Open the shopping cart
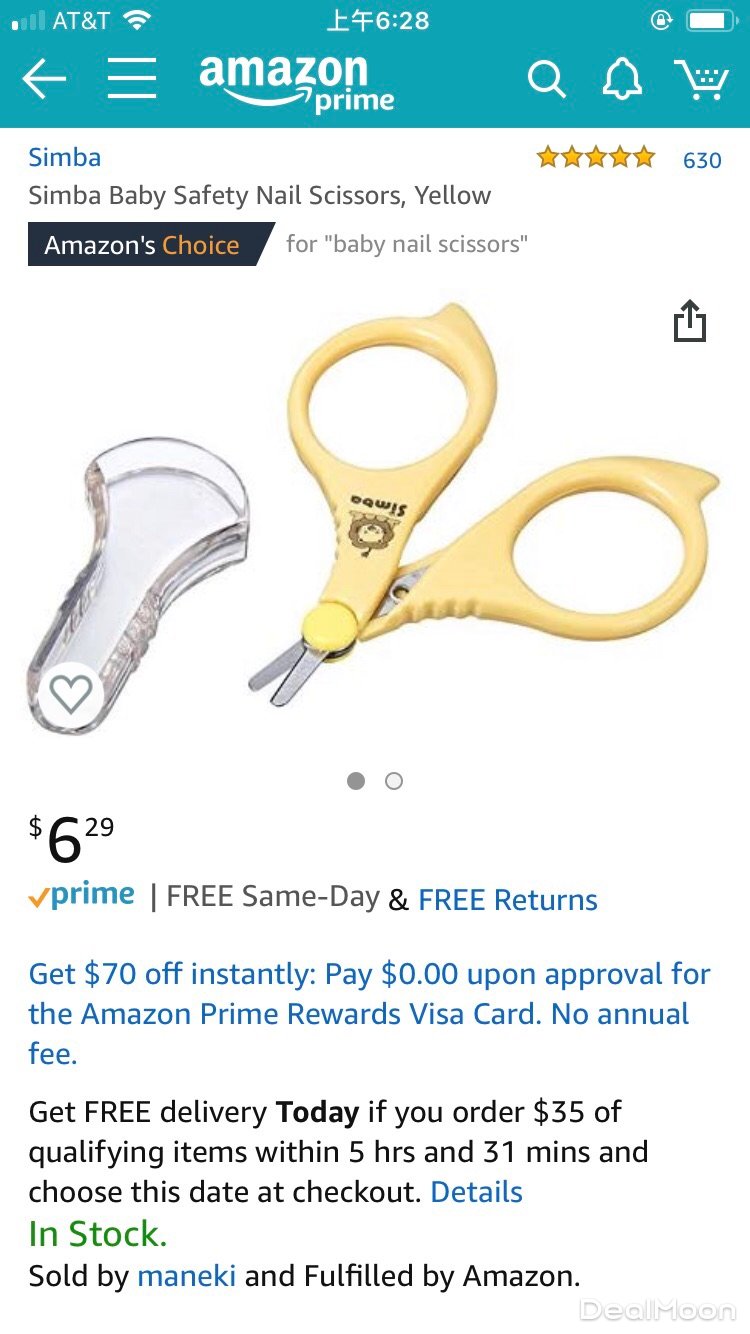 700,79
